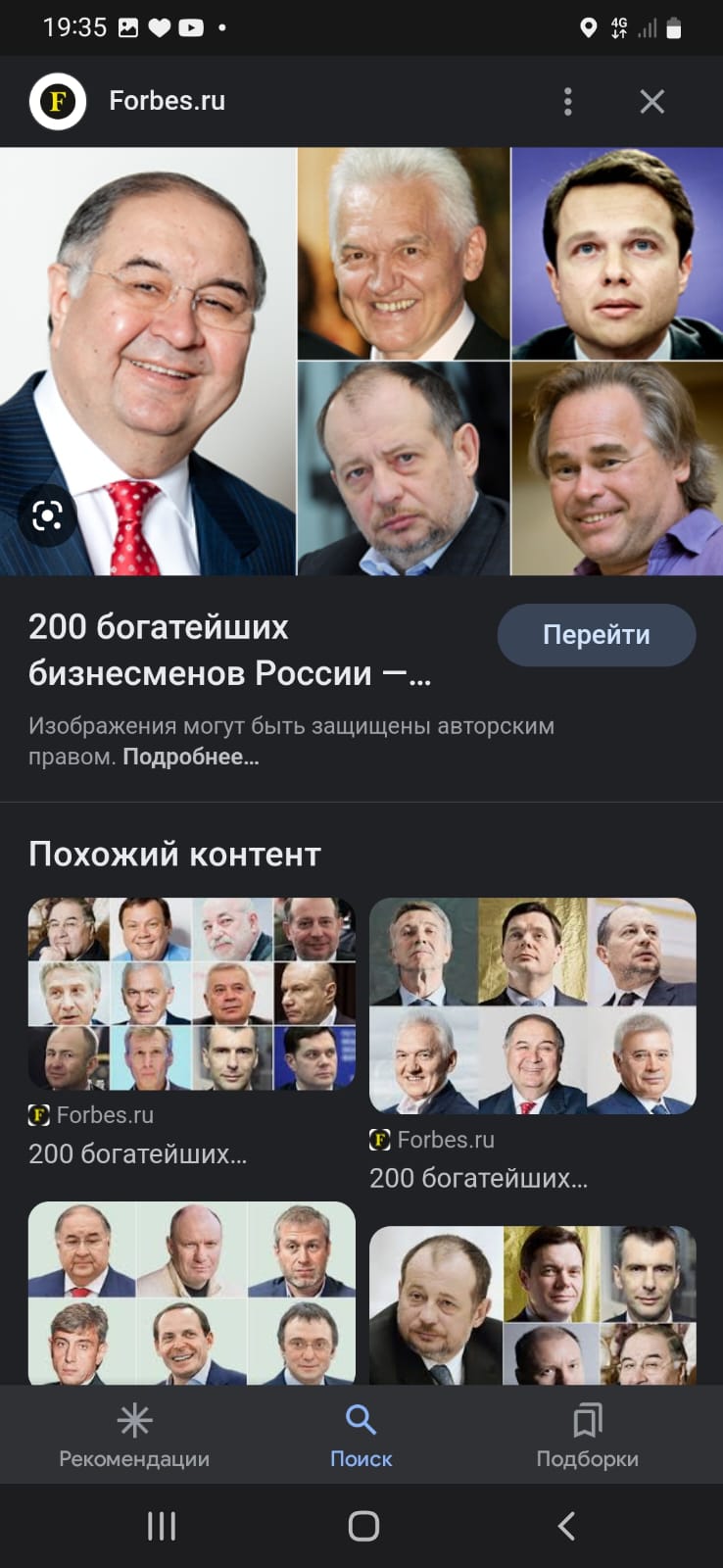Switch to the Рекомендации tab
723x1568 pixels.
(134, 1436)
